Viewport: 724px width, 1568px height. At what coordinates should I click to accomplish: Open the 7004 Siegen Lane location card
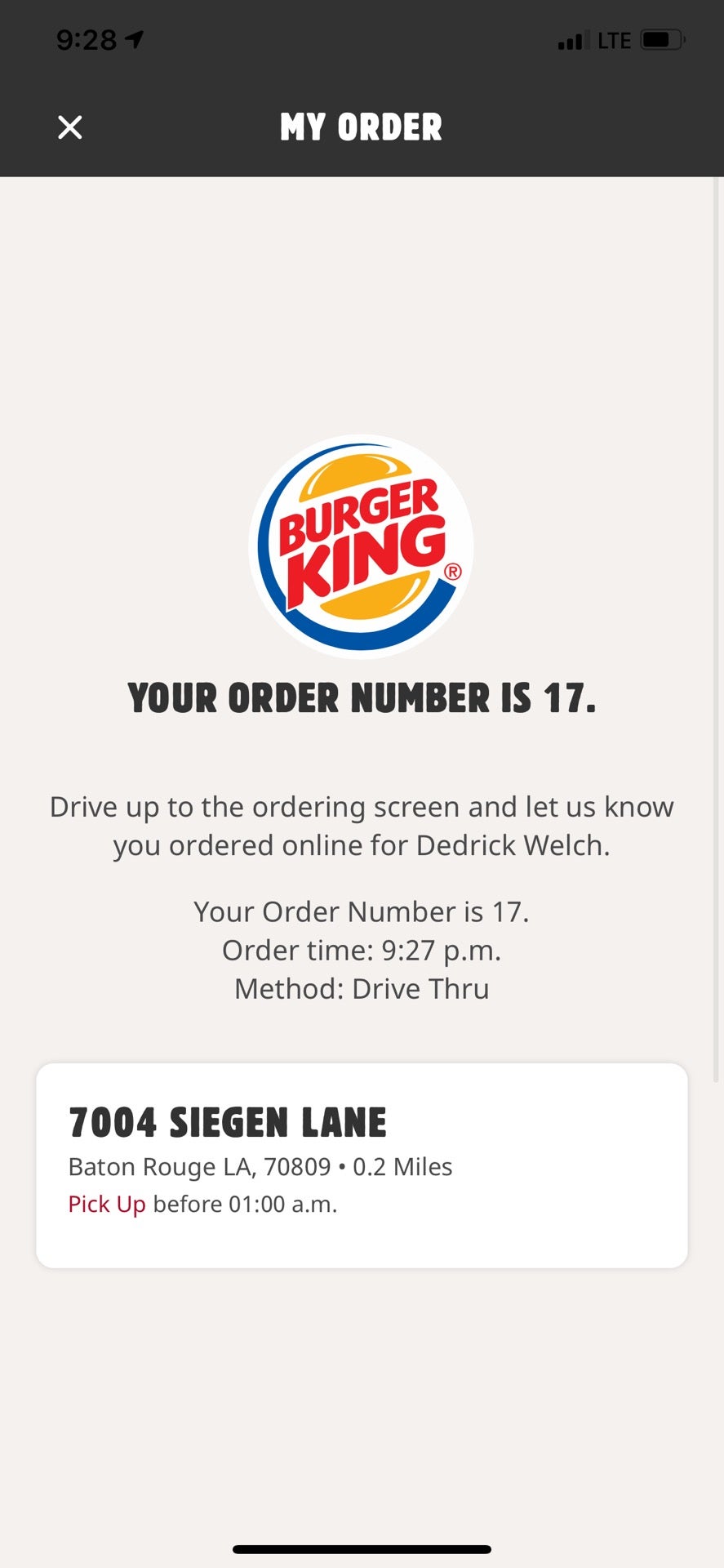pyautogui.click(x=361, y=1165)
